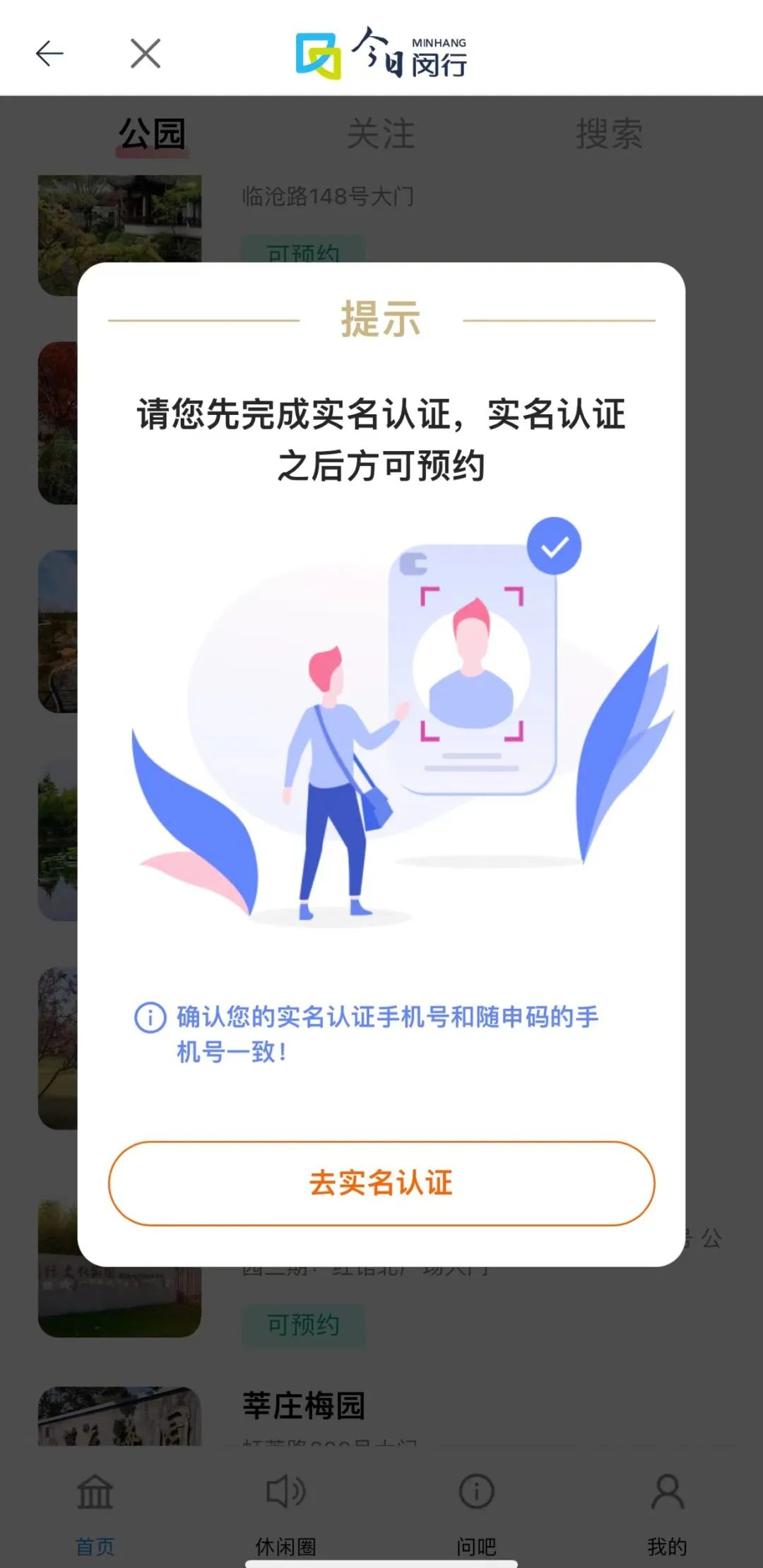Open the 首页 bottom tab

pyautogui.click(x=95, y=1507)
